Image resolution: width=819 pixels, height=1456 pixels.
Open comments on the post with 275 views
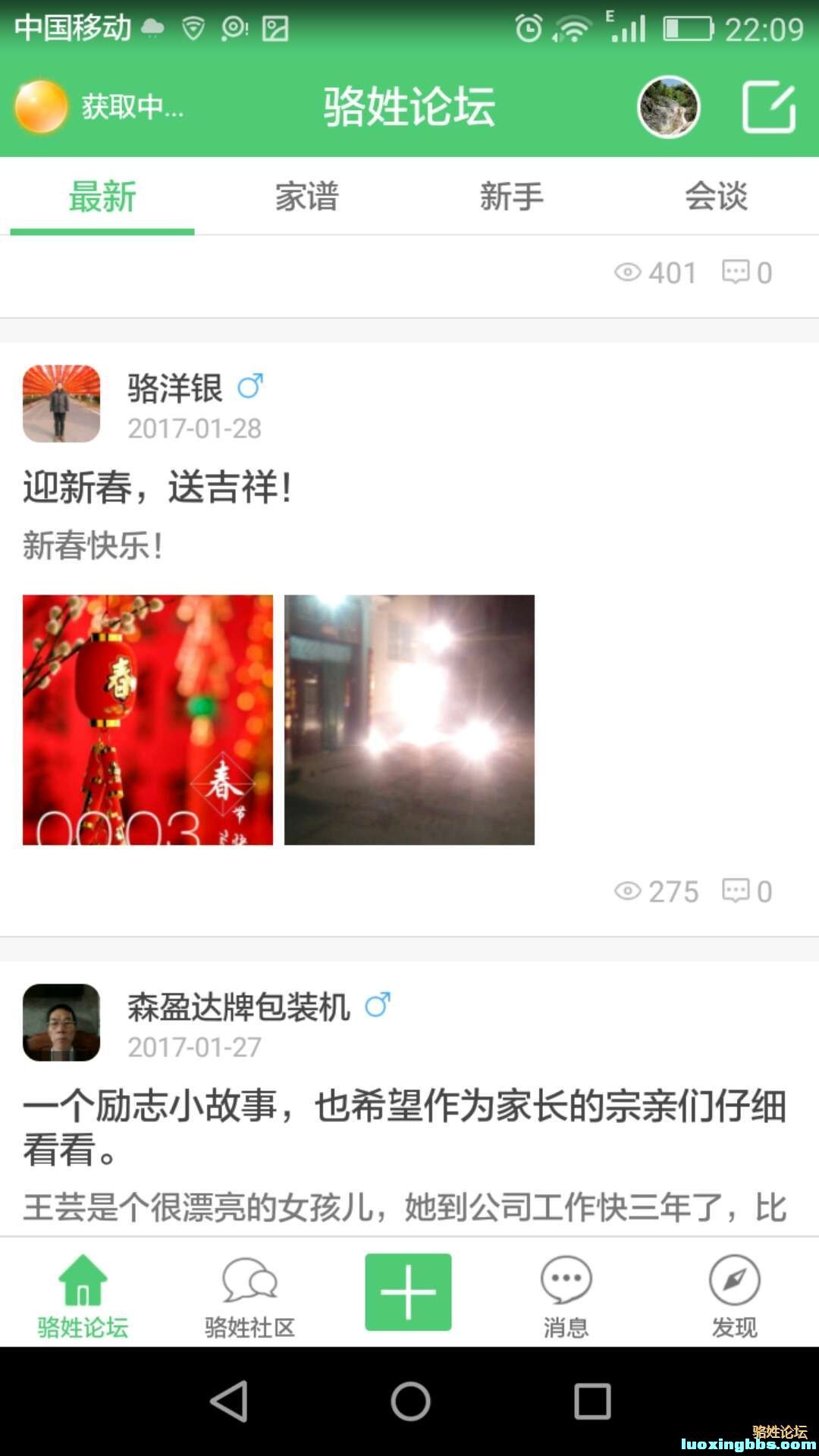click(747, 891)
